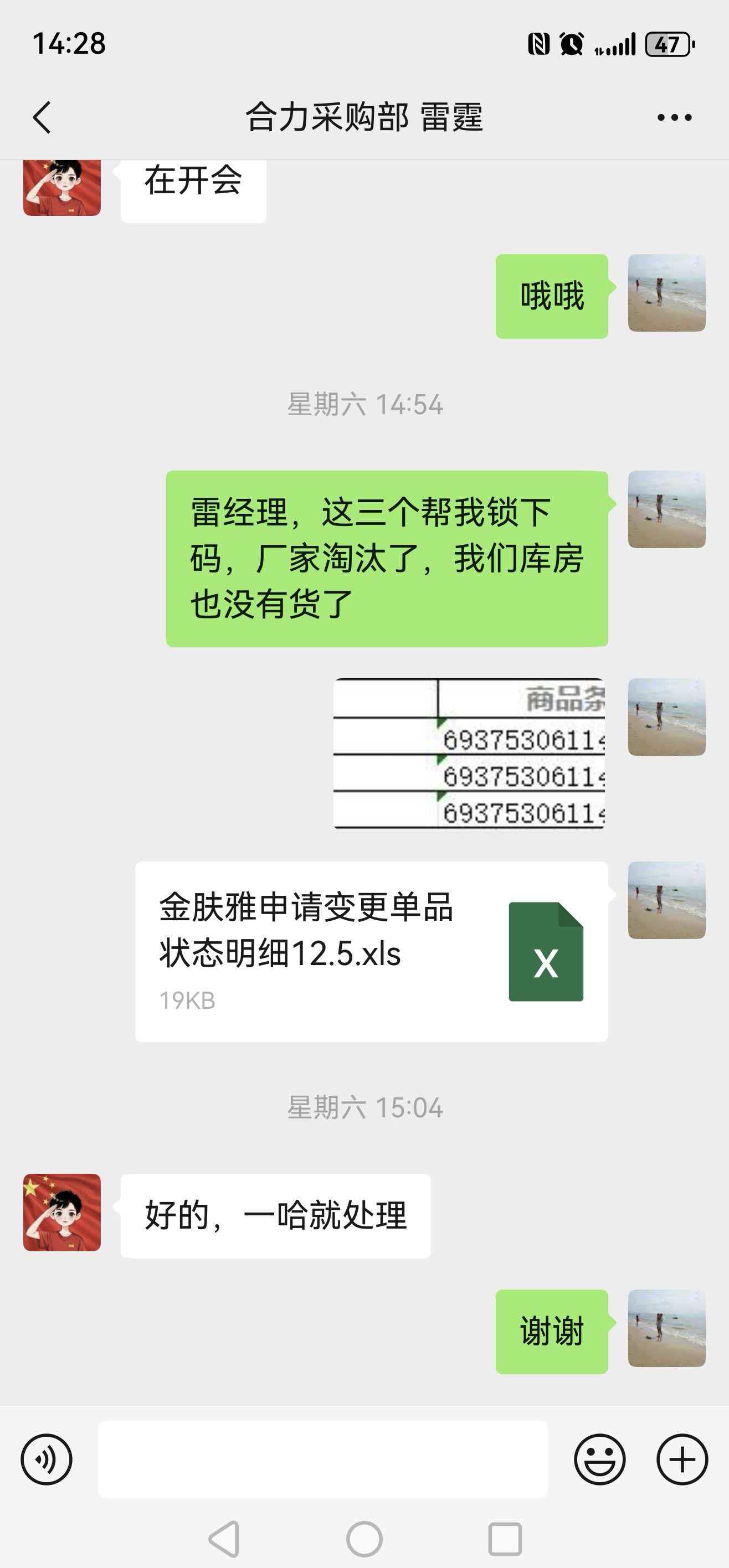Switch to voice message input
The image size is (729, 1568).
pyautogui.click(x=47, y=1459)
